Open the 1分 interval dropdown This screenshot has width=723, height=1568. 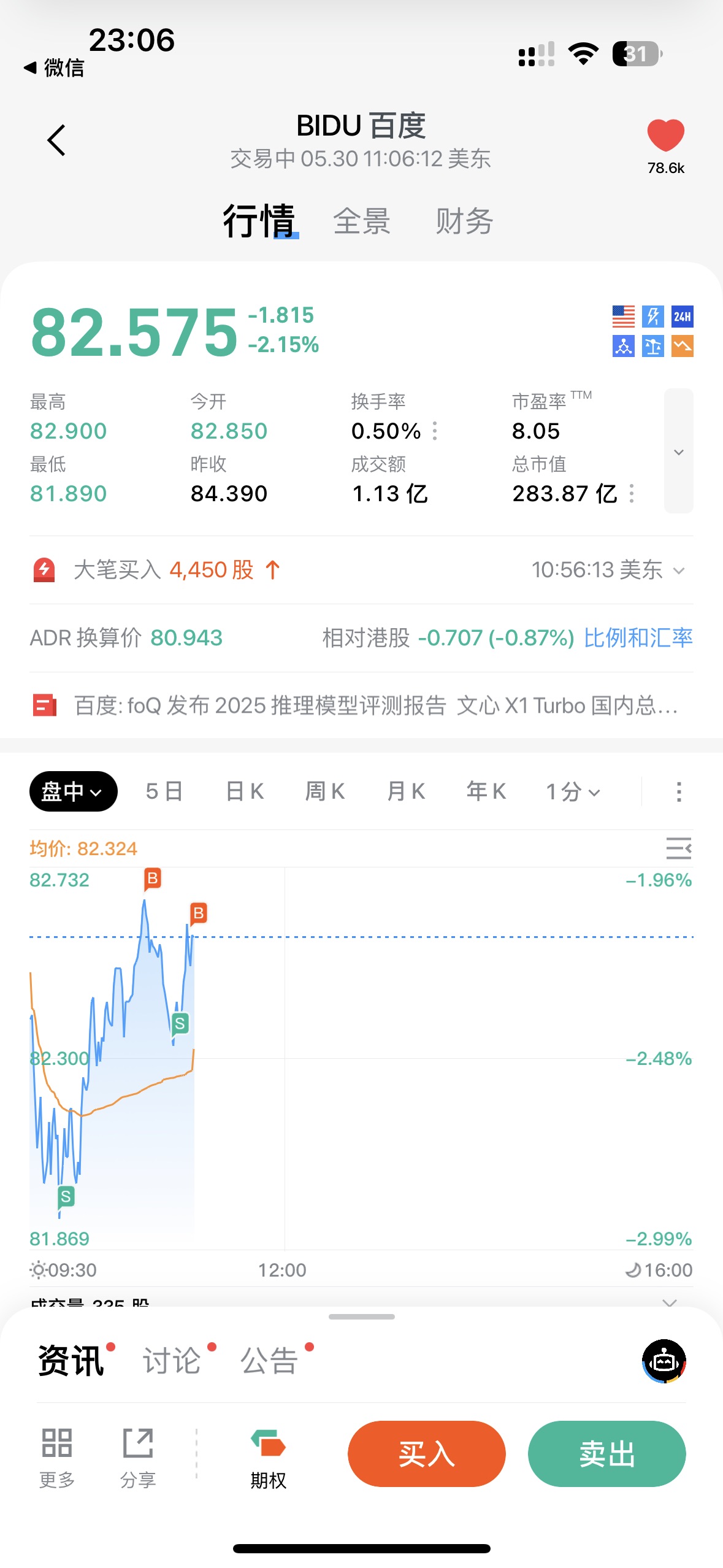pyautogui.click(x=572, y=791)
